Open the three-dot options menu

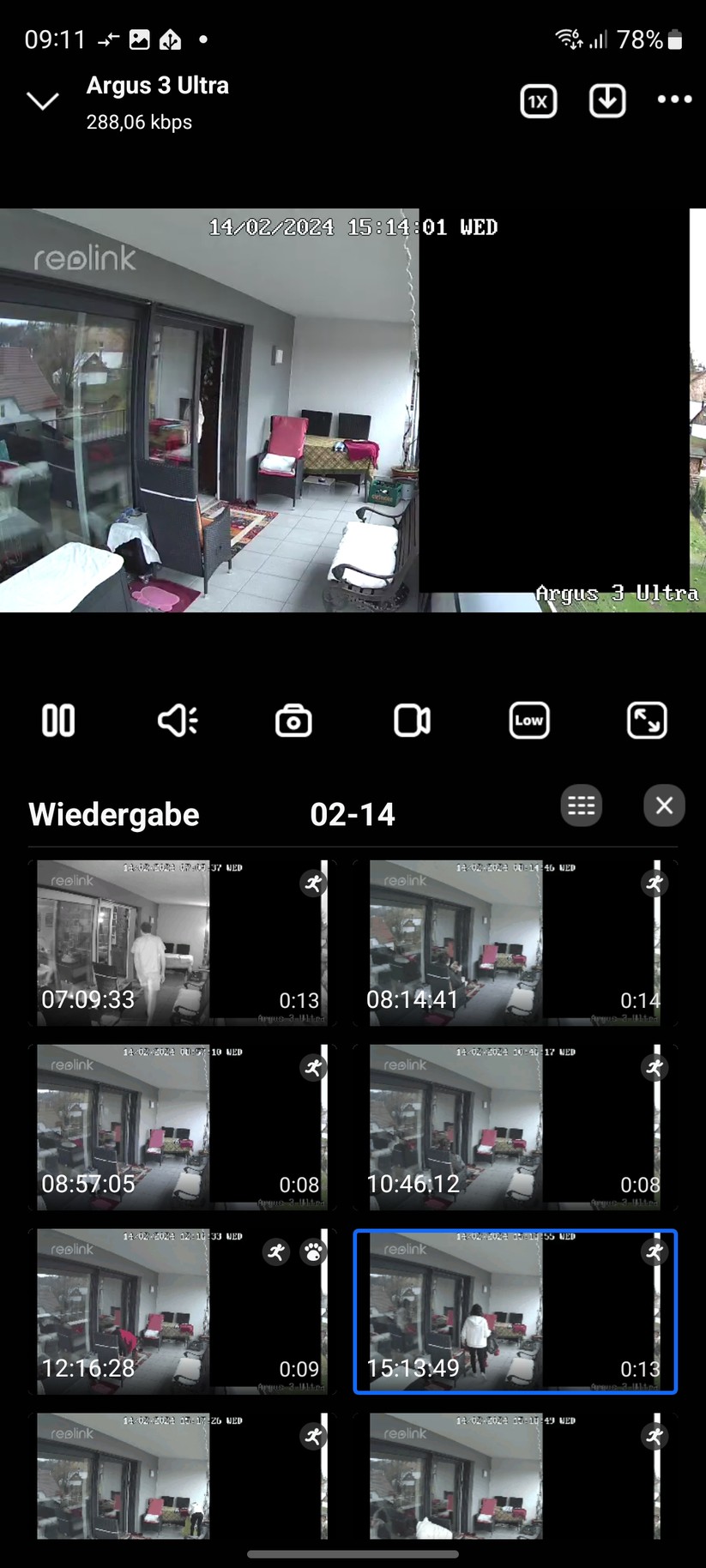point(673,100)
